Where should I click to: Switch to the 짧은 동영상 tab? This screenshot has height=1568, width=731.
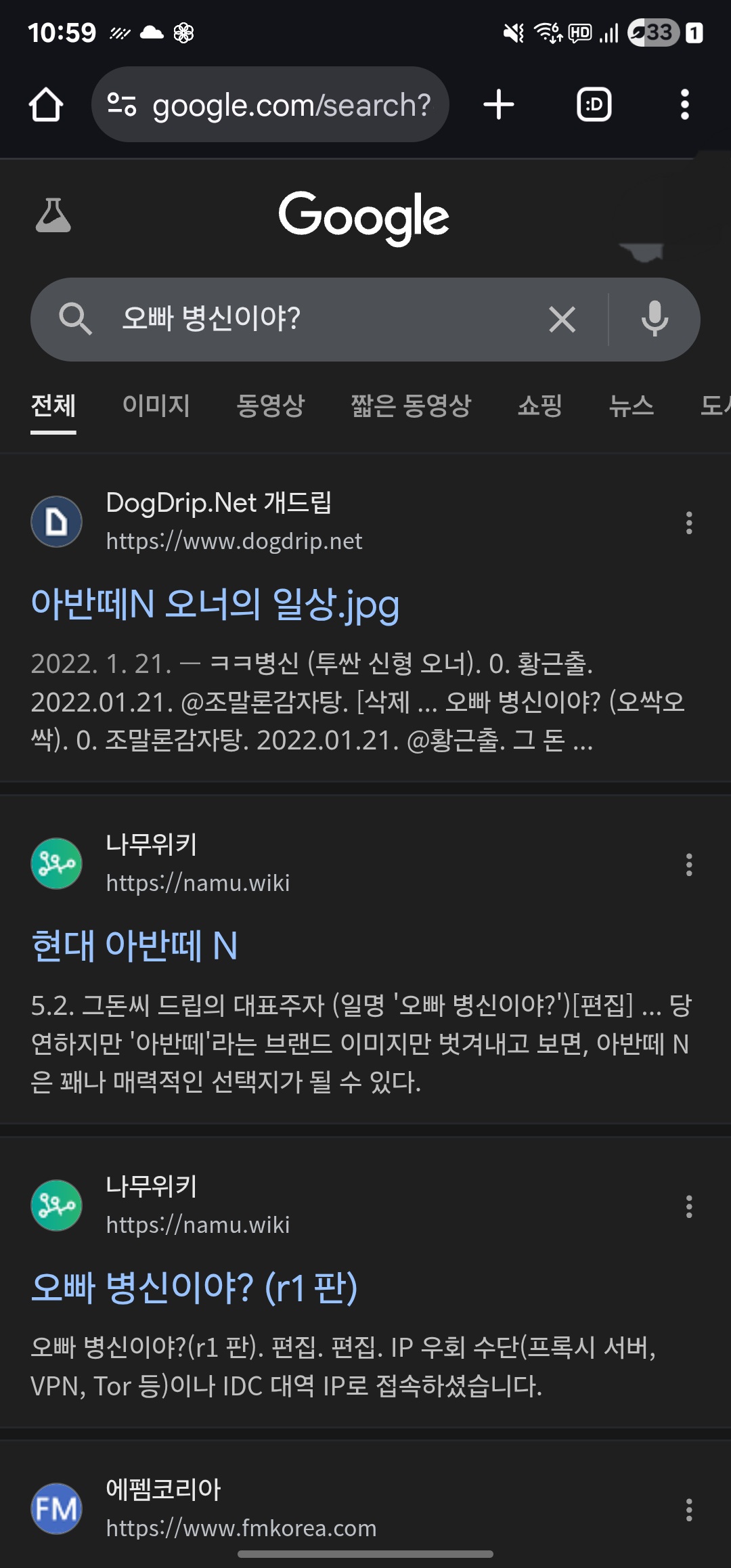(411, 405)
